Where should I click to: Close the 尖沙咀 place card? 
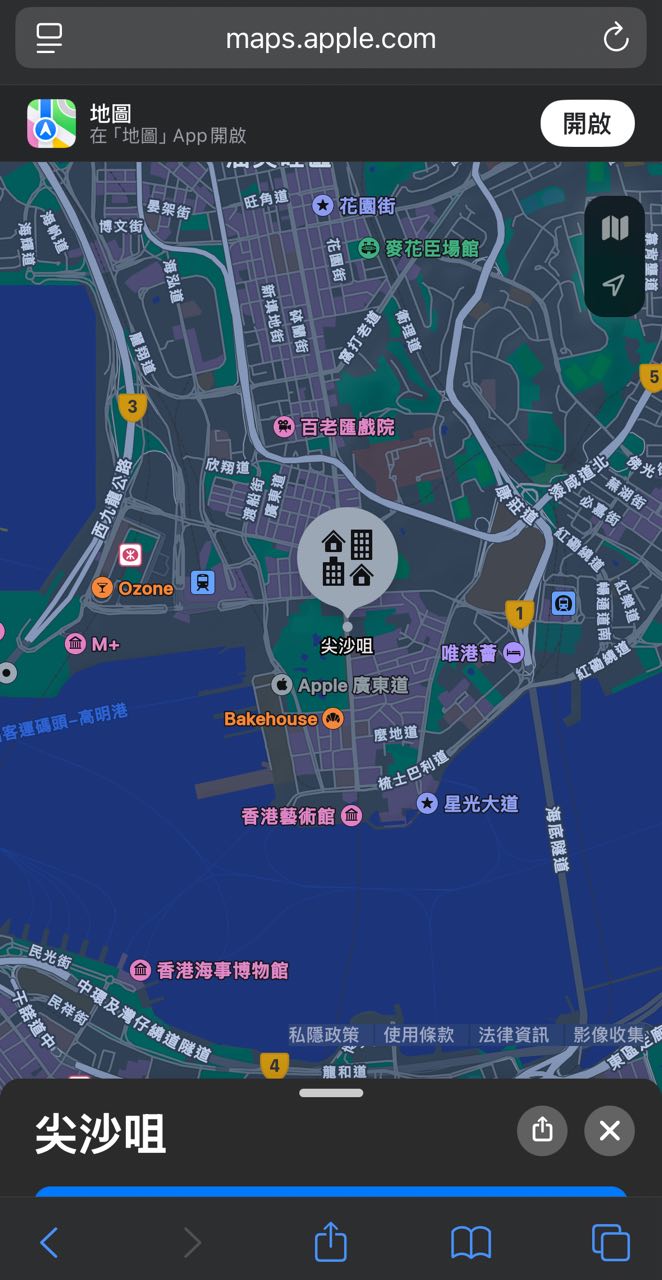609,1130
